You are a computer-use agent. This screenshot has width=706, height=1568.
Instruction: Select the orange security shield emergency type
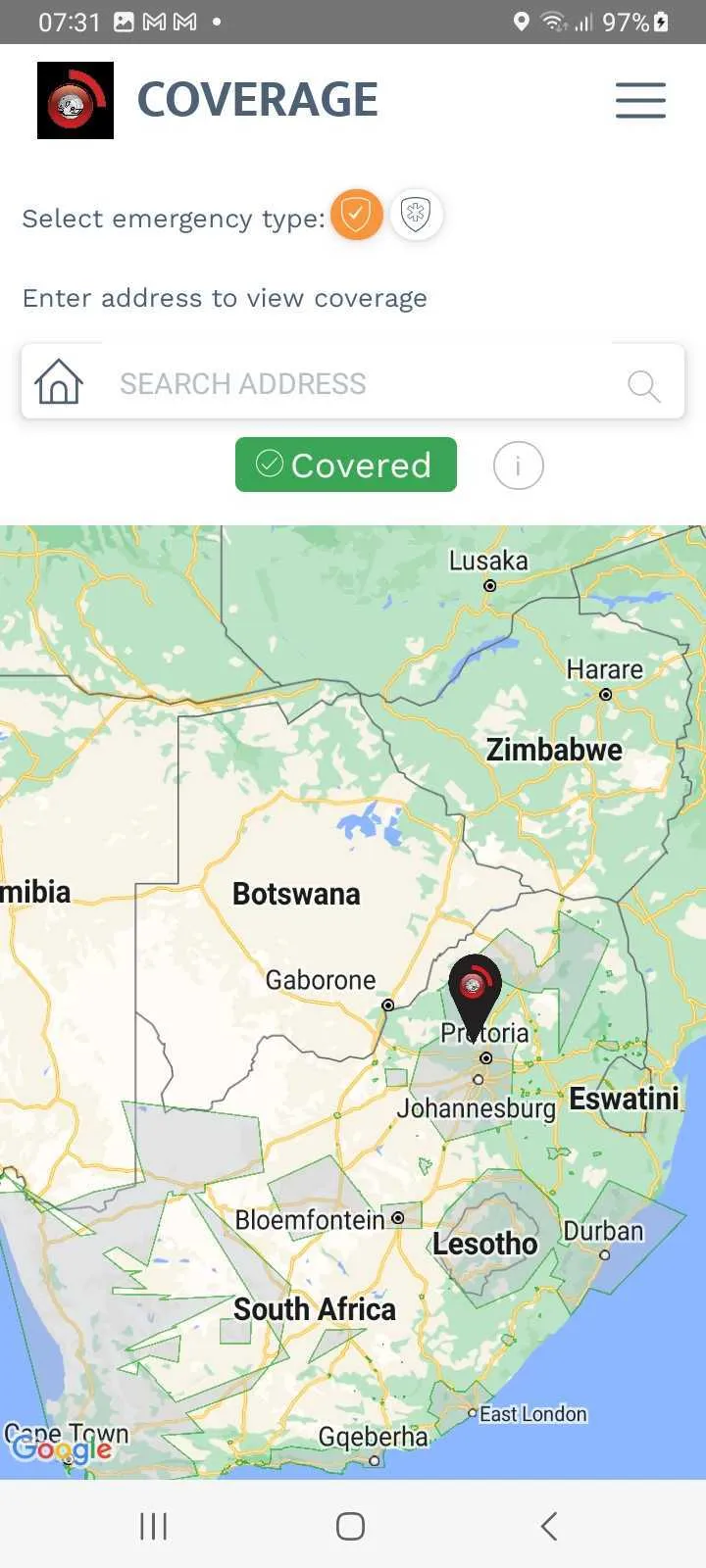356,215
